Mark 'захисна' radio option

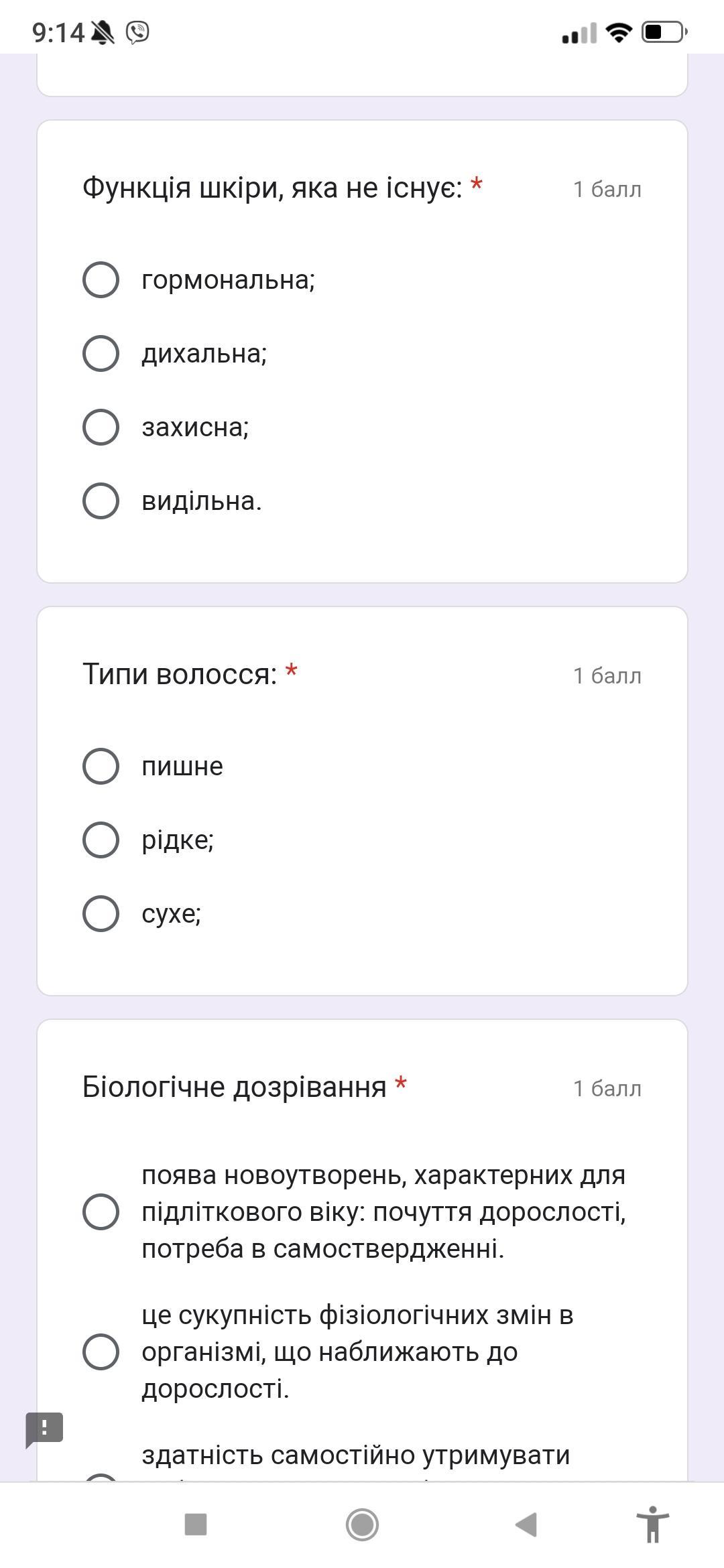[x=101, y=427]
